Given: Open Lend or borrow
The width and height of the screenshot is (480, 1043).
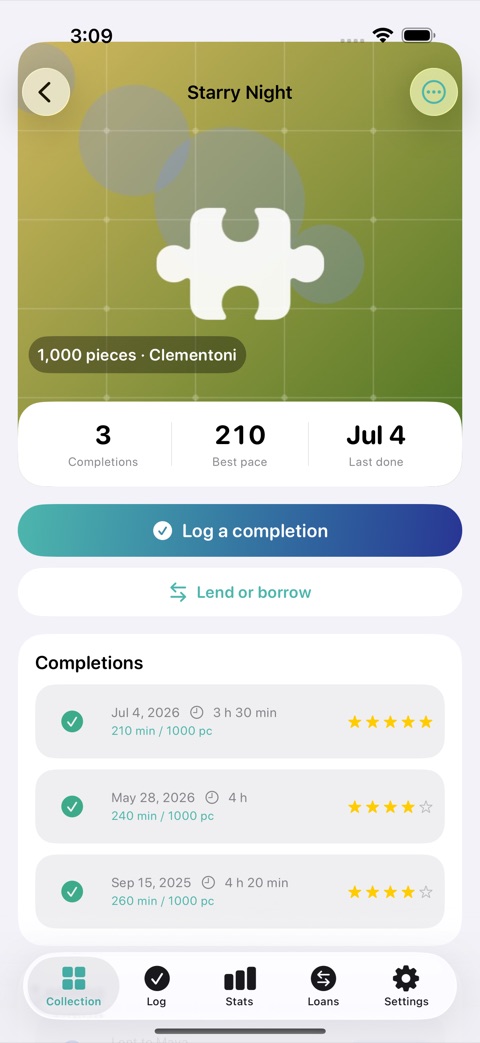Looking at the screenshot, I should click(240, 592).
